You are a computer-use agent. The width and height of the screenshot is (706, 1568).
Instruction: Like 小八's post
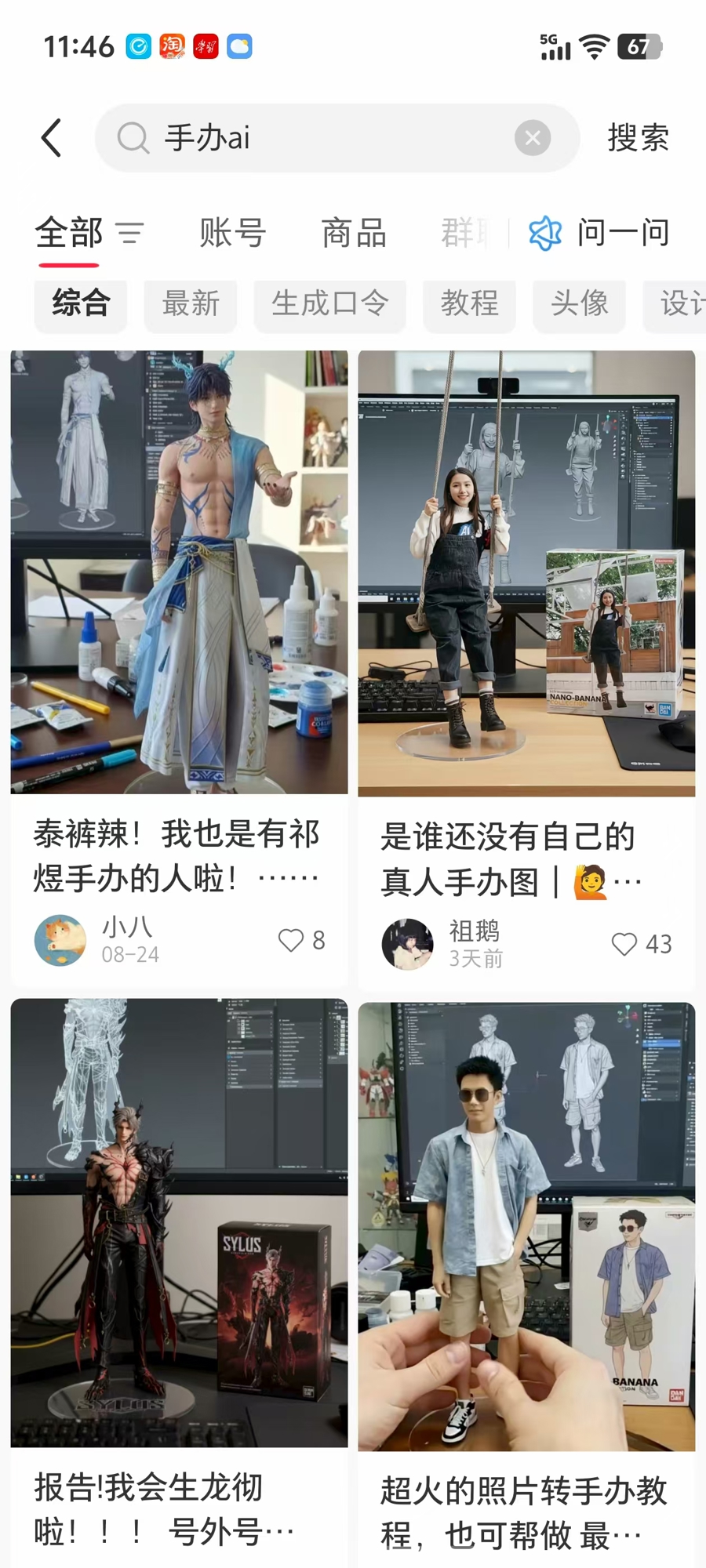[x=292, y=940]
